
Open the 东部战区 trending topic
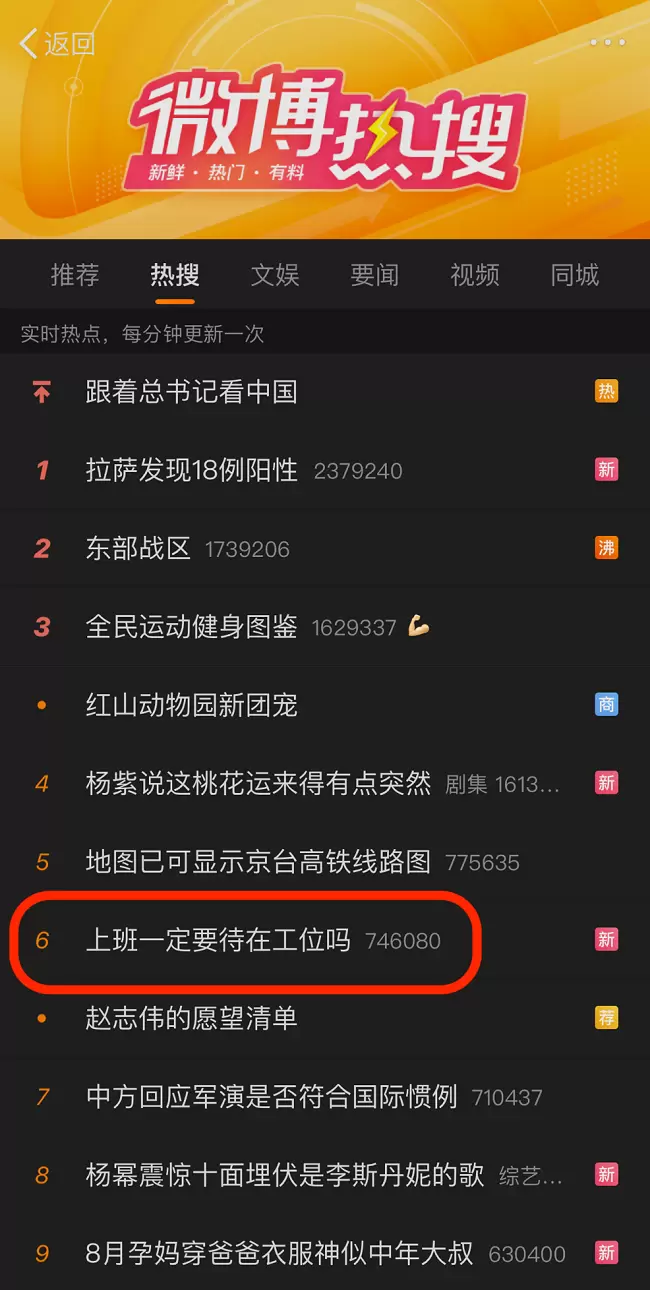pyautogui.click(x=138, y=548)
